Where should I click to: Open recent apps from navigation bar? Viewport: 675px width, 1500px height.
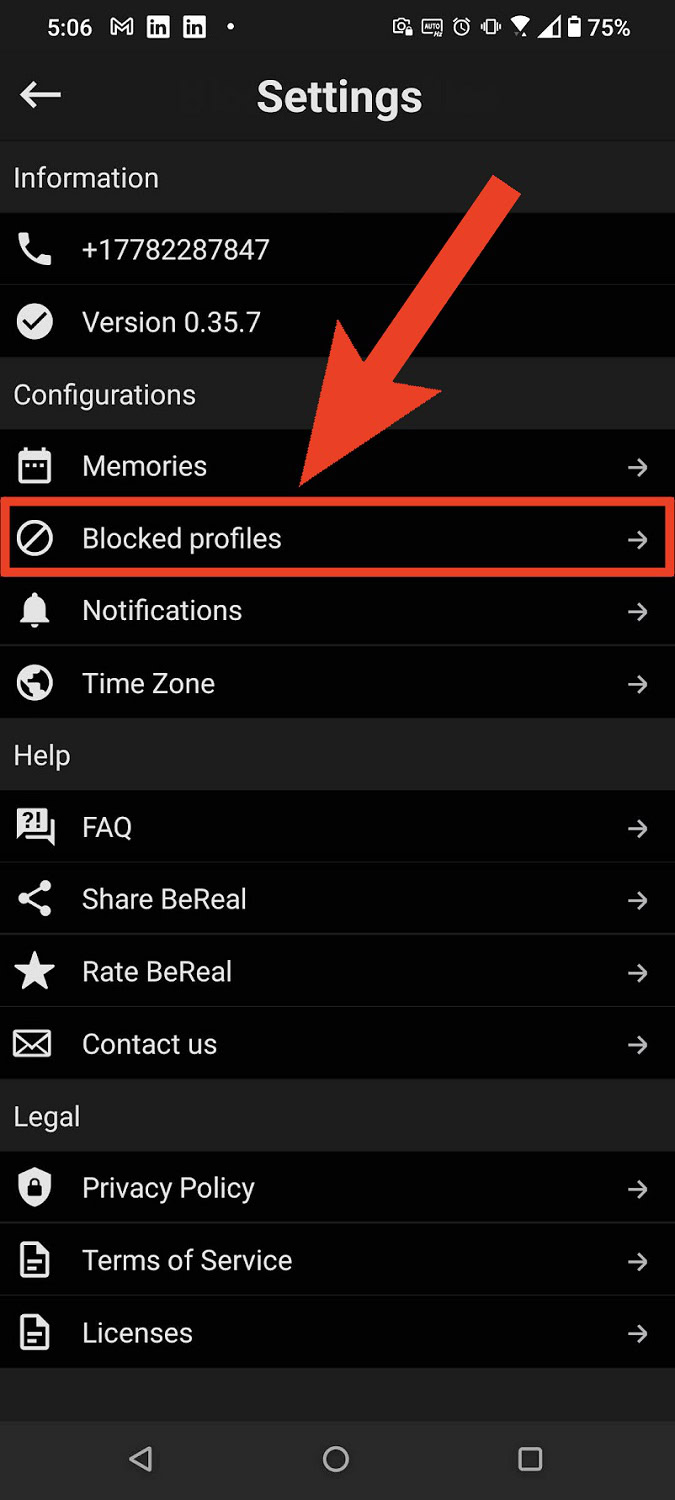pyautogui.click(x=530, y=1459)
